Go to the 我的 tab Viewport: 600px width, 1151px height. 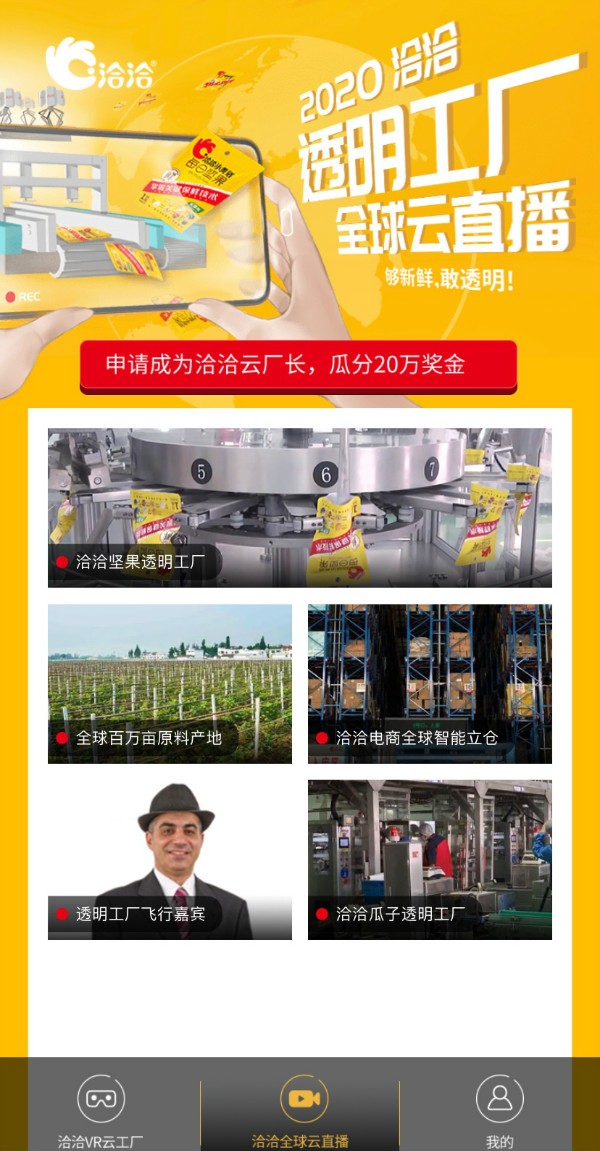click(x=499, y=1111)
